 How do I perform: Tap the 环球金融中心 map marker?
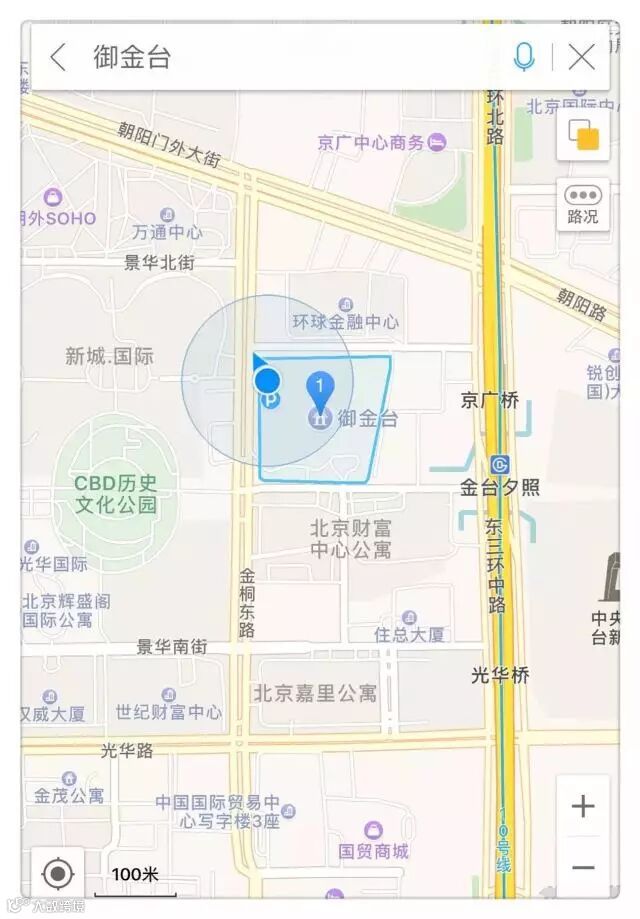pos(346,304)
